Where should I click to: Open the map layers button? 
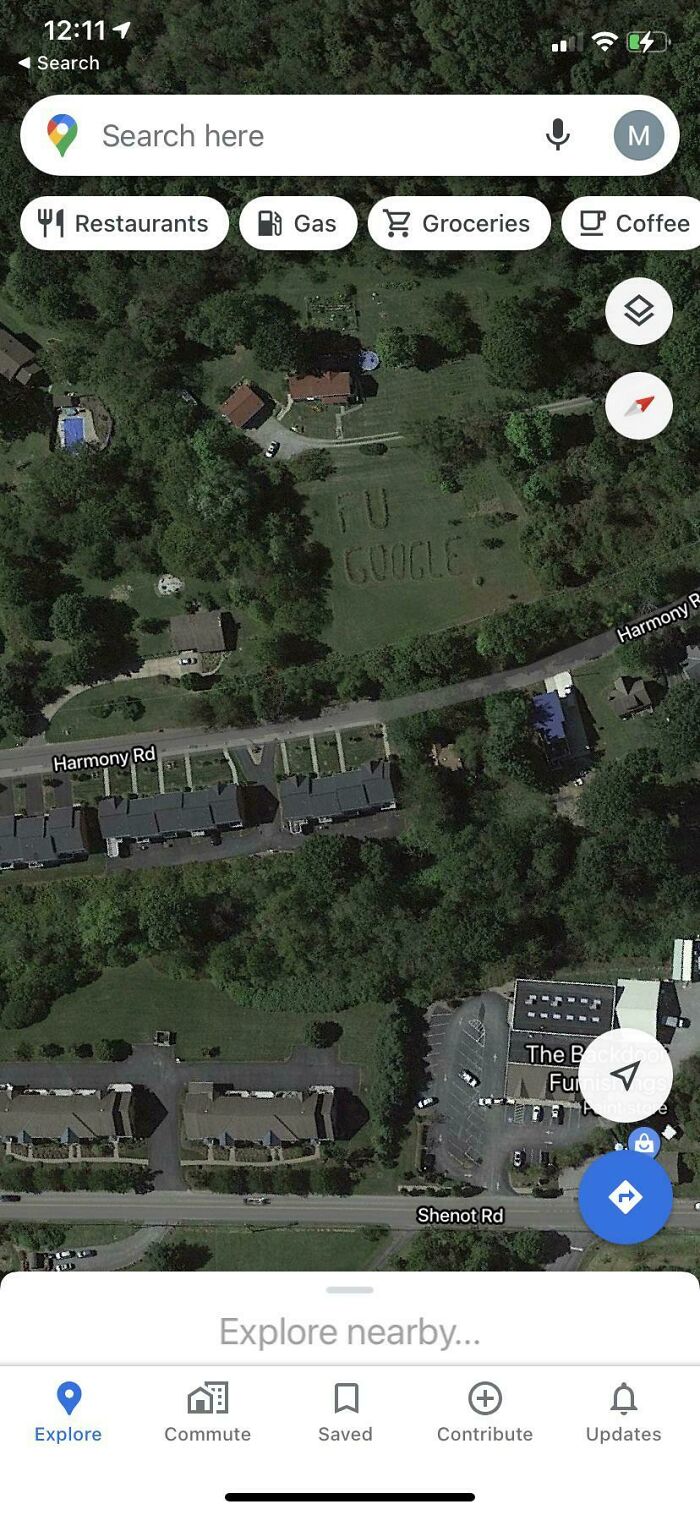(x=638, y=311)
